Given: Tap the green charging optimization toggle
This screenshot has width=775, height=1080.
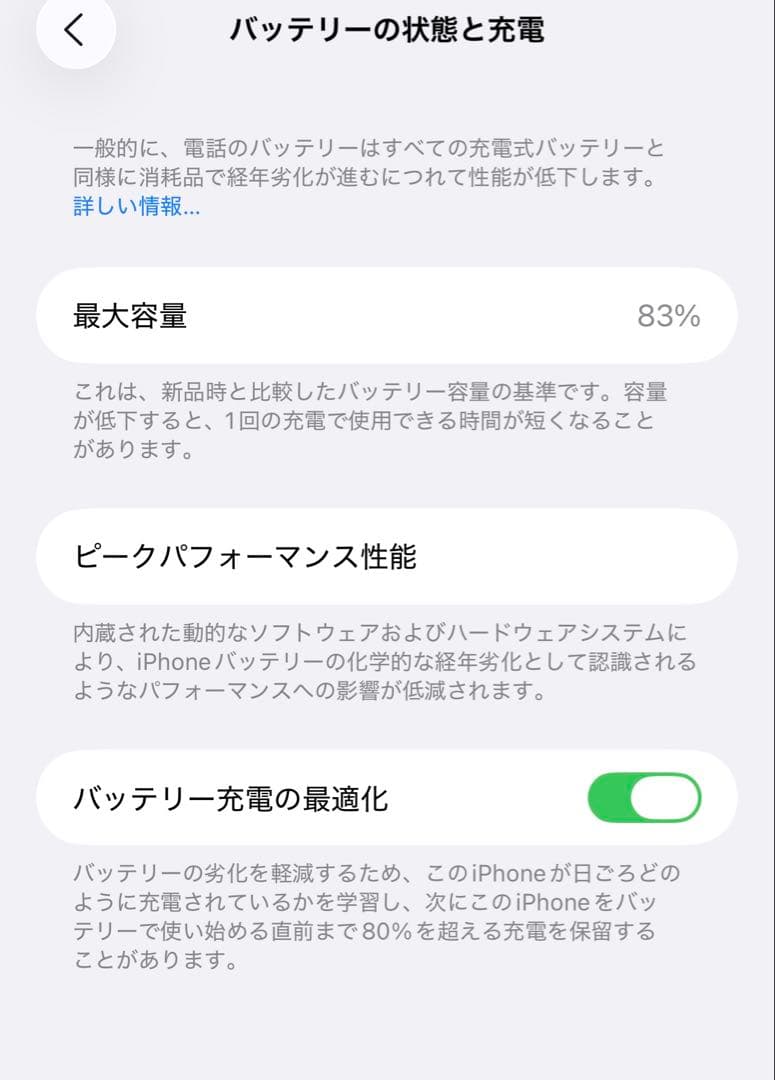Looking at the screenshot, I should [x=646, y=797].
